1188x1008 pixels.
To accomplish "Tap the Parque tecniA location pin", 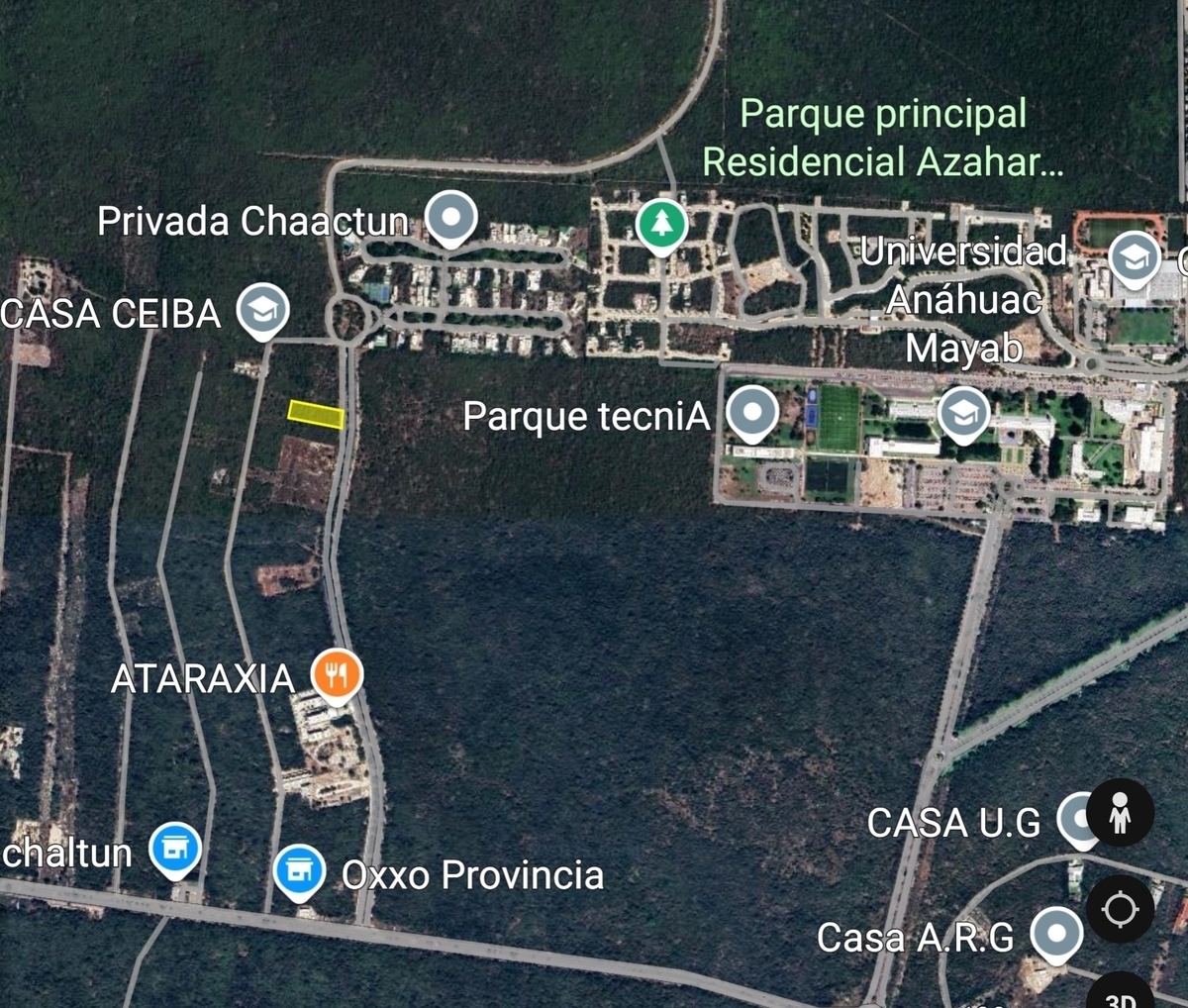I will [752, 413].
